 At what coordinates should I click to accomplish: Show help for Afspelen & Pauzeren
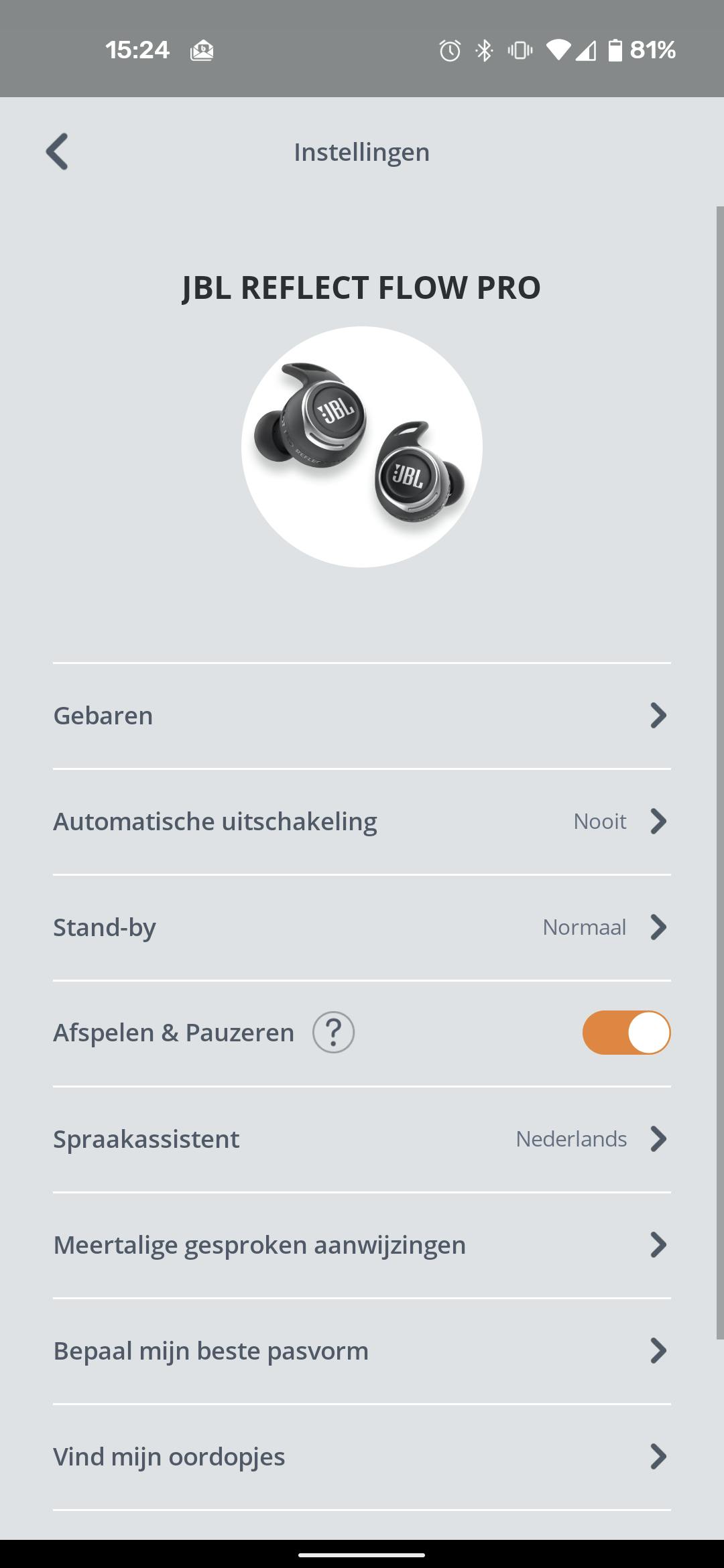pos(333,1033)
